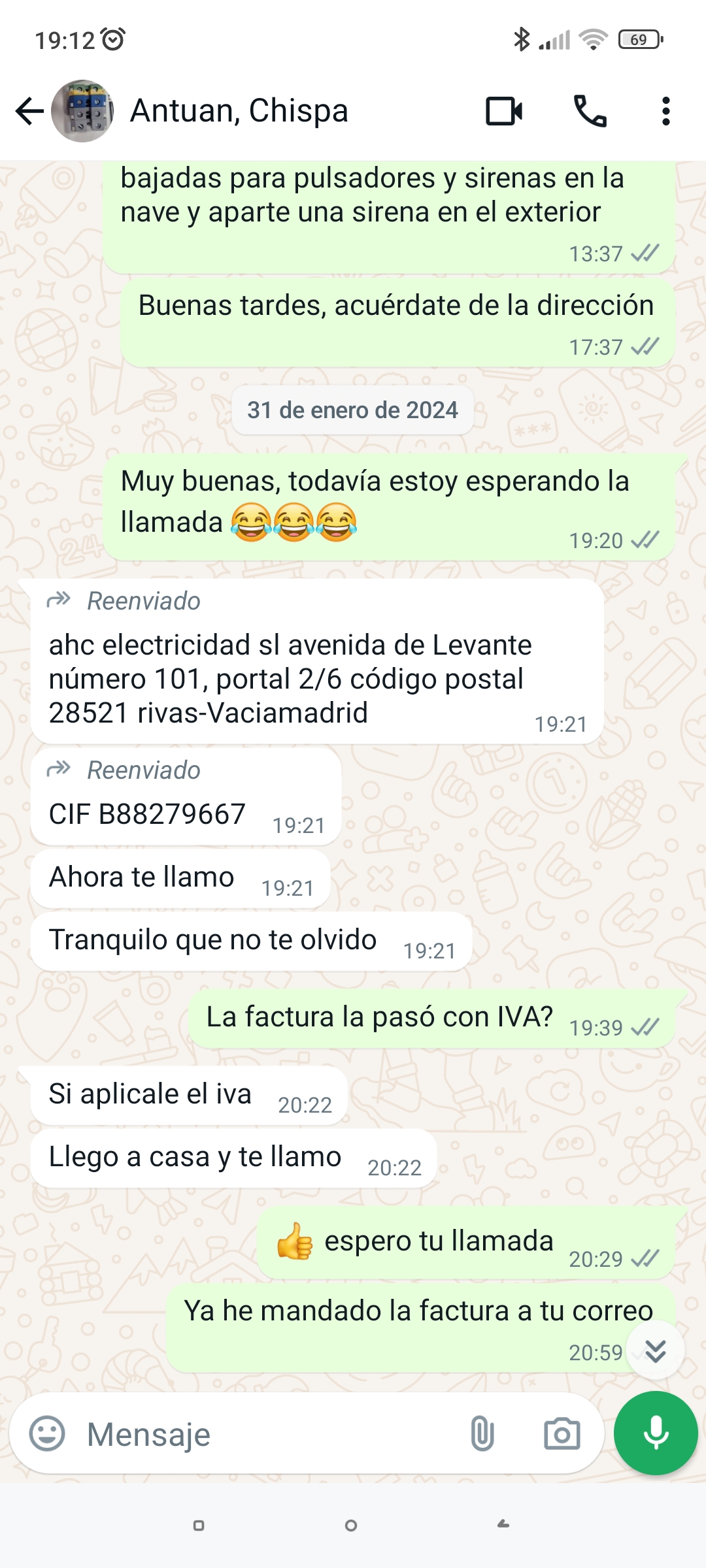The image size is (706, 1568).
Task: Attach a file with the paperclip
Action: point(482,1433)
